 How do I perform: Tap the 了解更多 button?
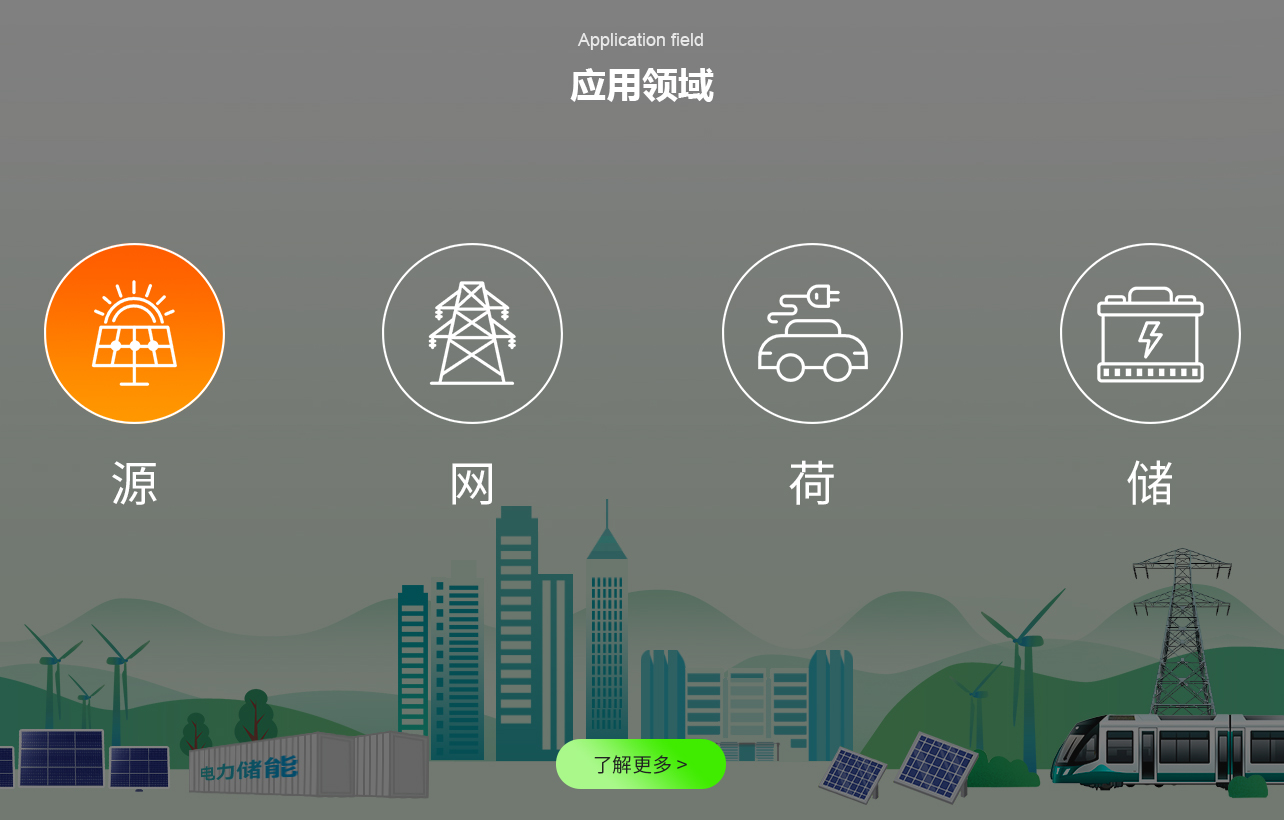coord(640,765)
